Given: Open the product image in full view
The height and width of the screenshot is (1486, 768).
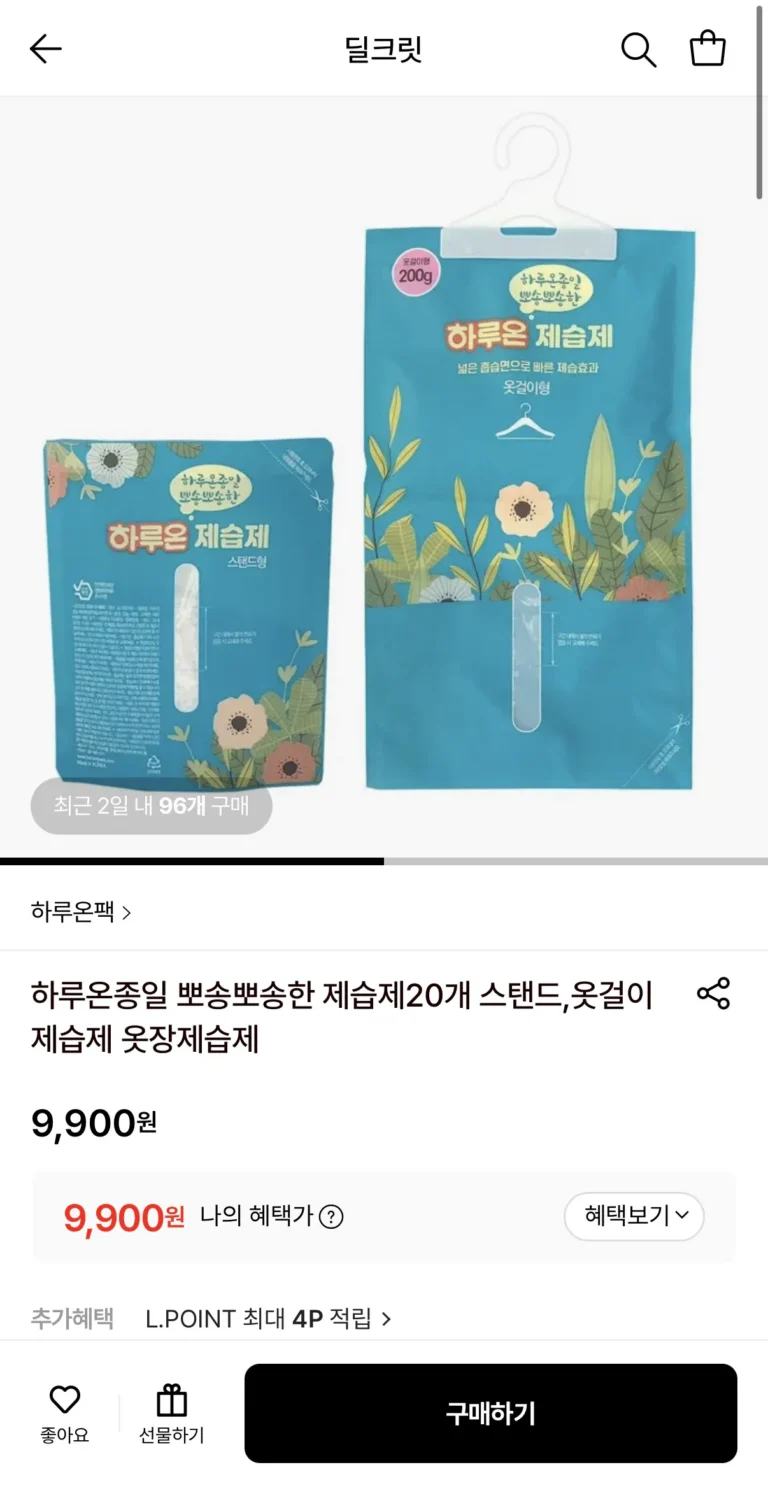Looking at the screenshot, I should point(384,480).
